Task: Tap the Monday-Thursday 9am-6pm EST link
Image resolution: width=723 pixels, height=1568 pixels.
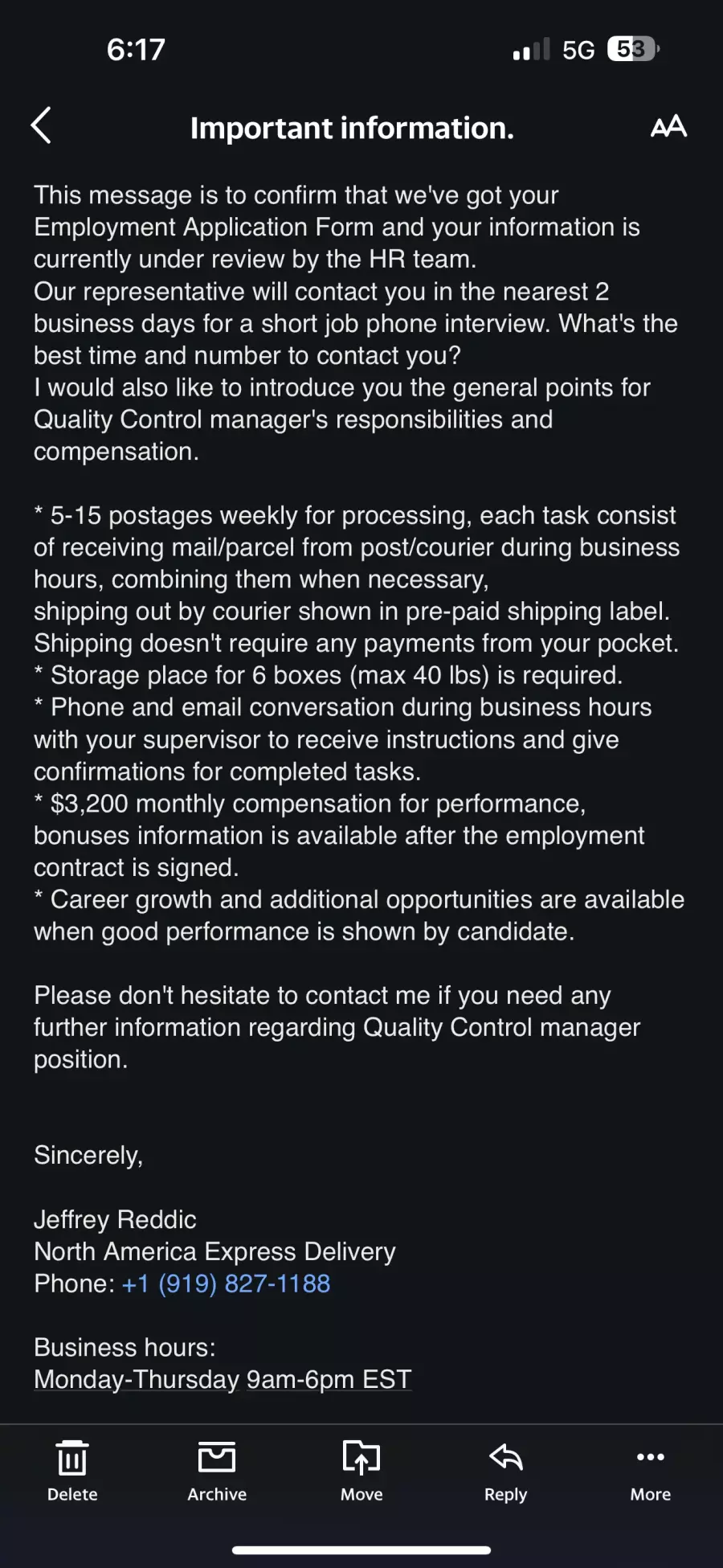Action: pyautogui.click(x=223, y=1379)
